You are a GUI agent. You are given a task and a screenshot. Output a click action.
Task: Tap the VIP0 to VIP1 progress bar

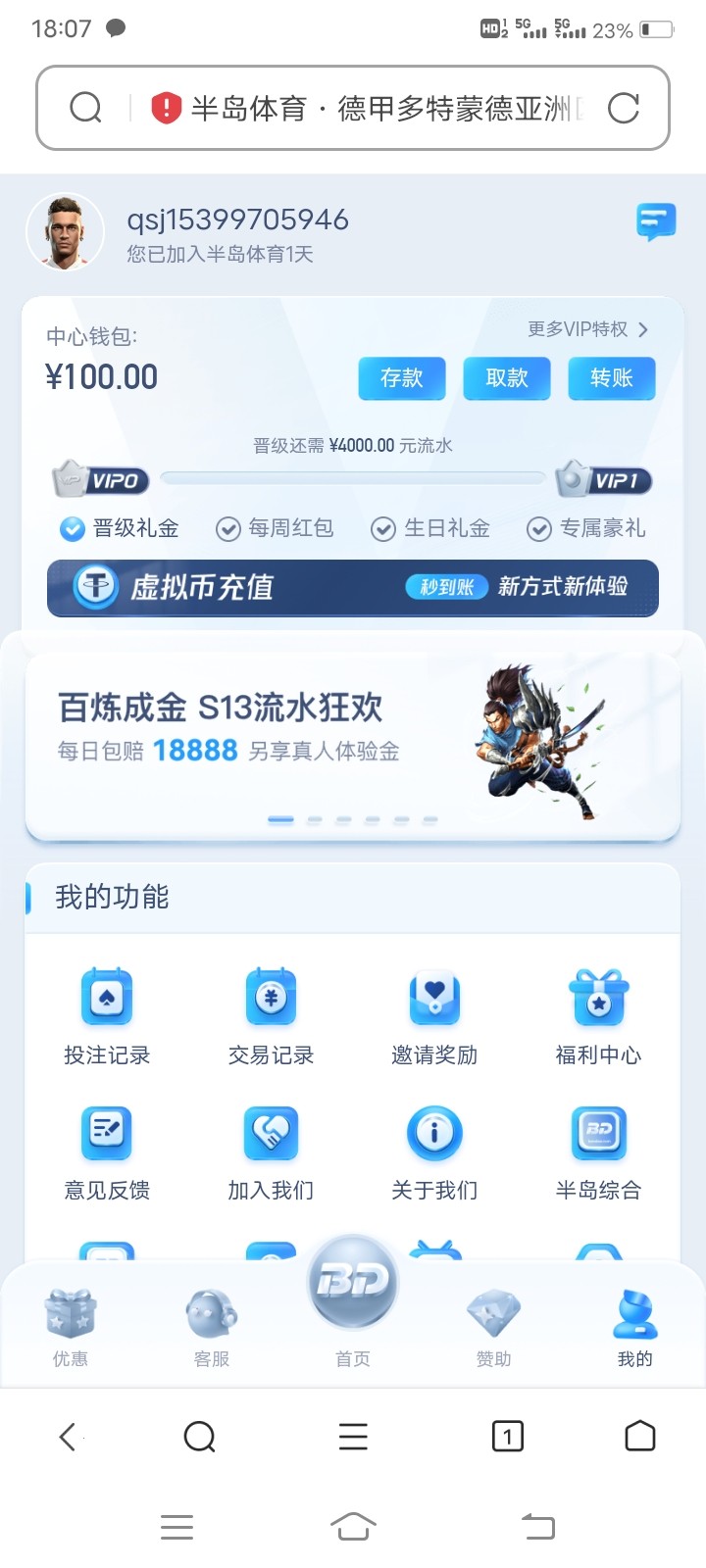click(351, 479)
